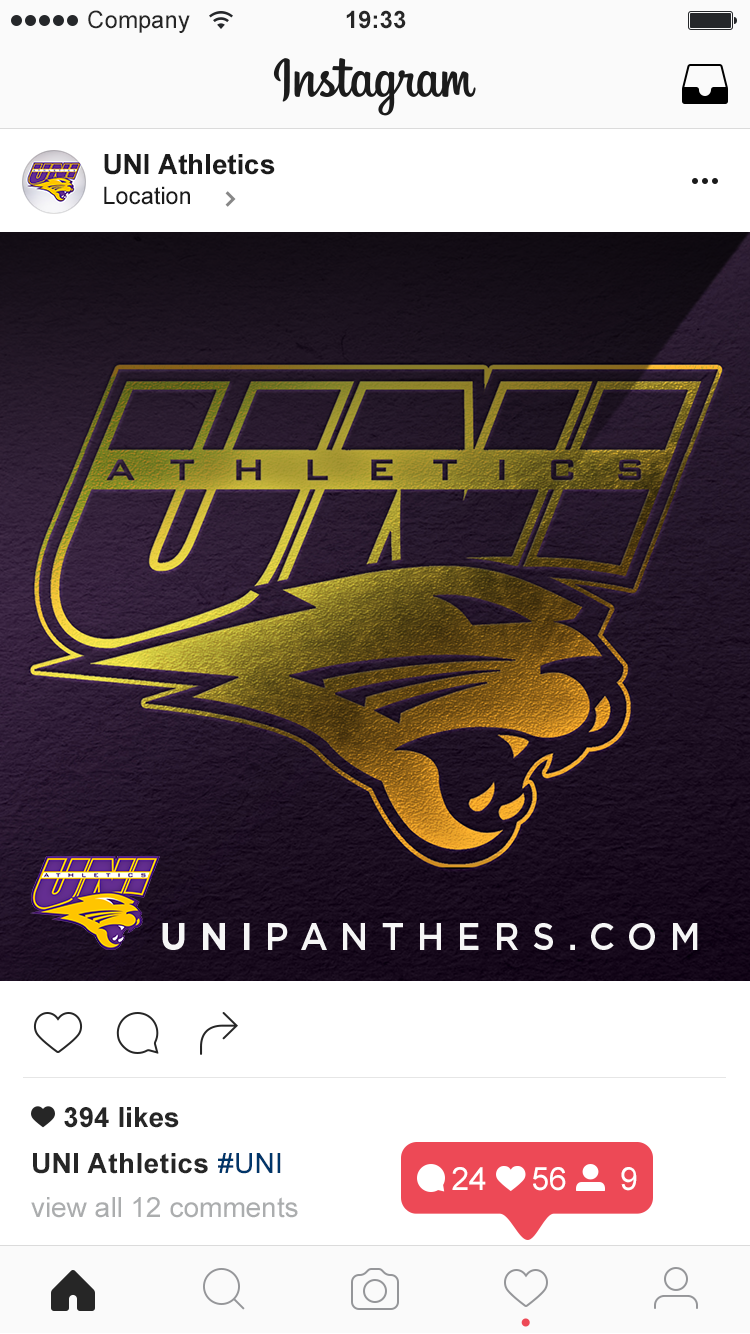Open the notification bubble with 24 comments
750x1334 pixels.
[x=527, y=1179]
